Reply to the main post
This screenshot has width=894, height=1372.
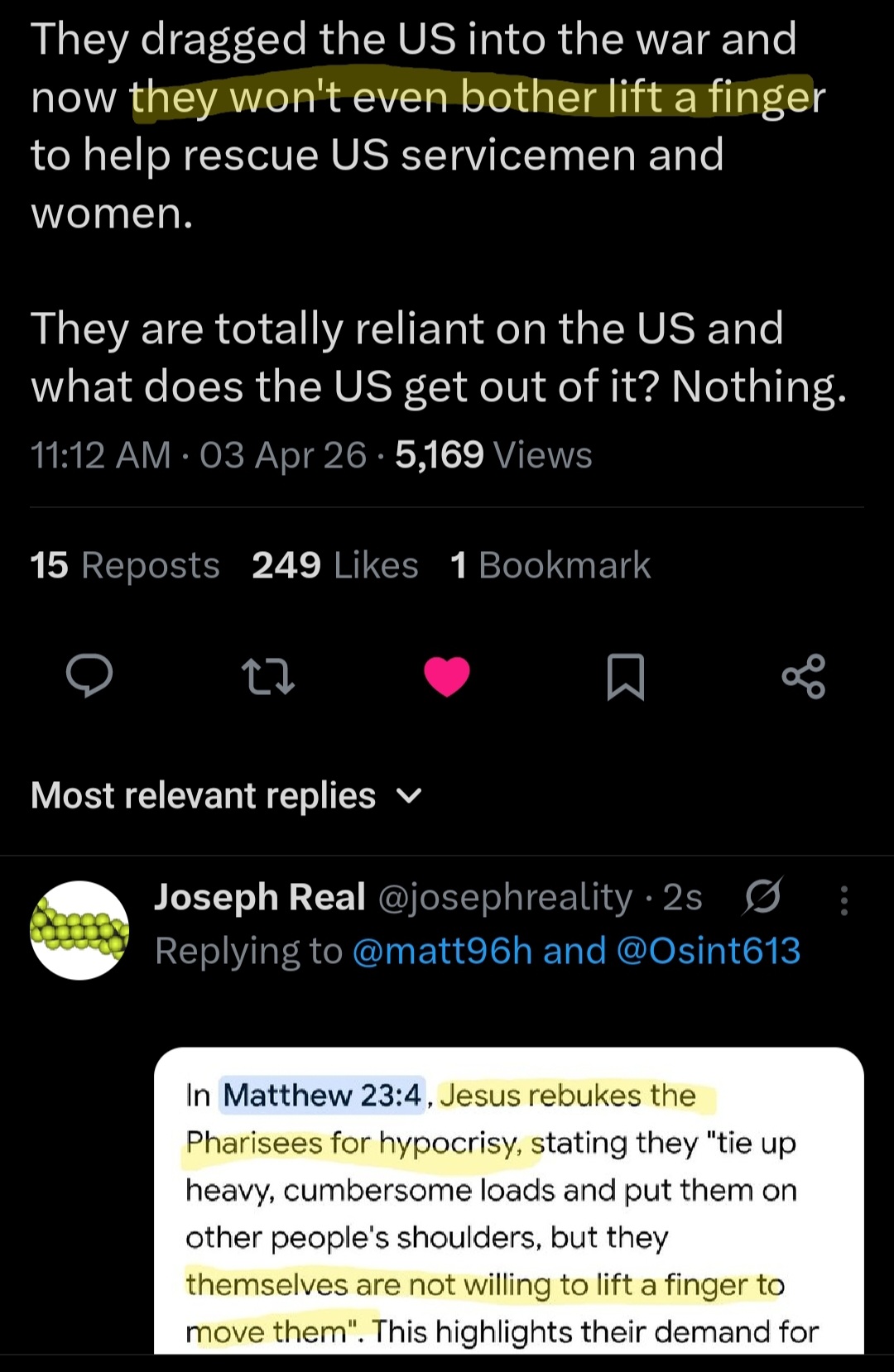[x=89, y=676]
